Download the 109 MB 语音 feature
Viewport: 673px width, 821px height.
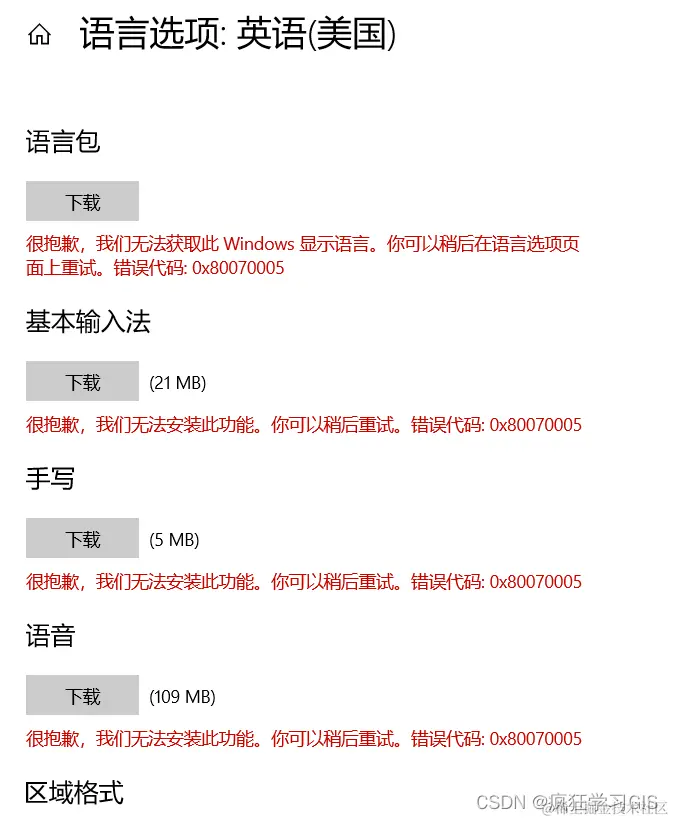(x=82, y=696)
